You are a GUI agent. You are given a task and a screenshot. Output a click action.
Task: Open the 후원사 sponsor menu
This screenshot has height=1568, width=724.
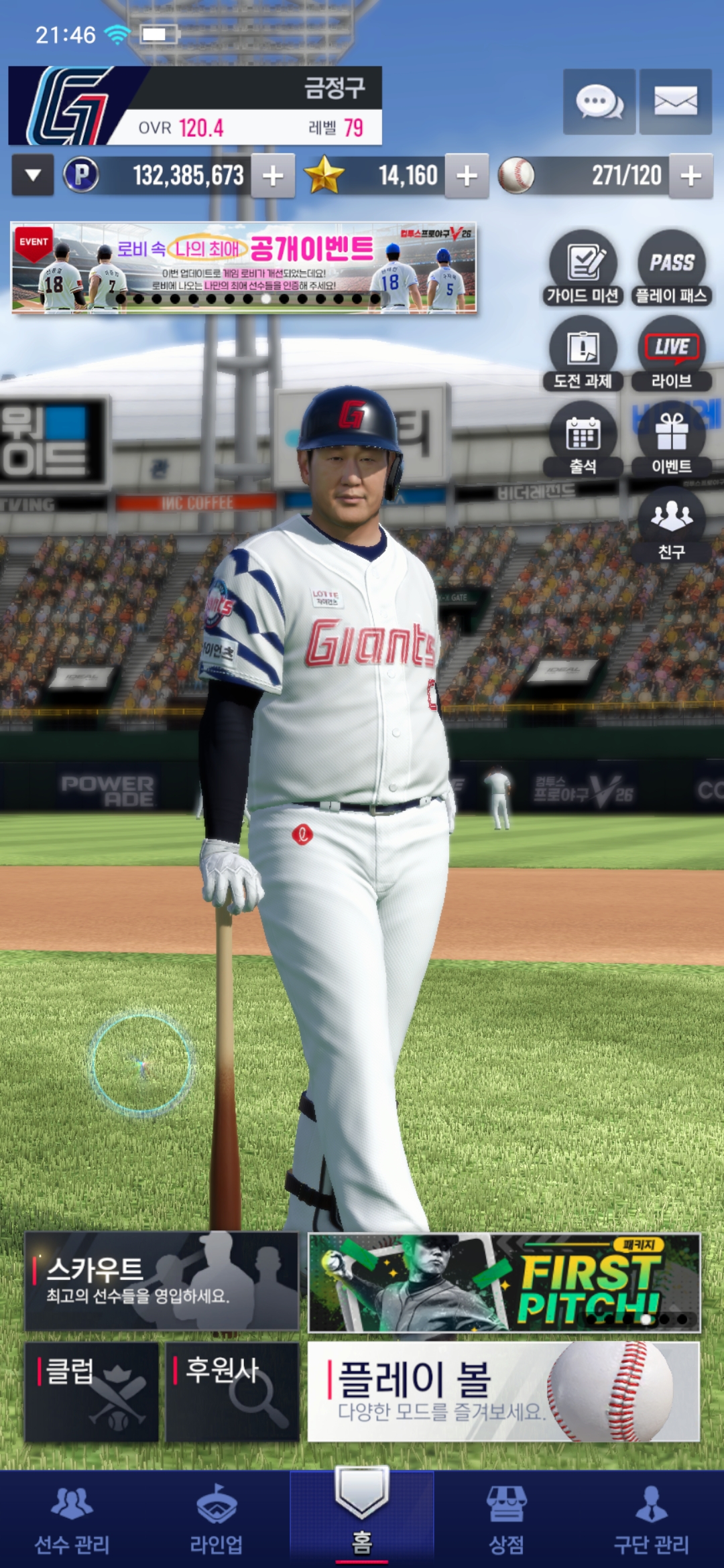tap(232, 1392)
